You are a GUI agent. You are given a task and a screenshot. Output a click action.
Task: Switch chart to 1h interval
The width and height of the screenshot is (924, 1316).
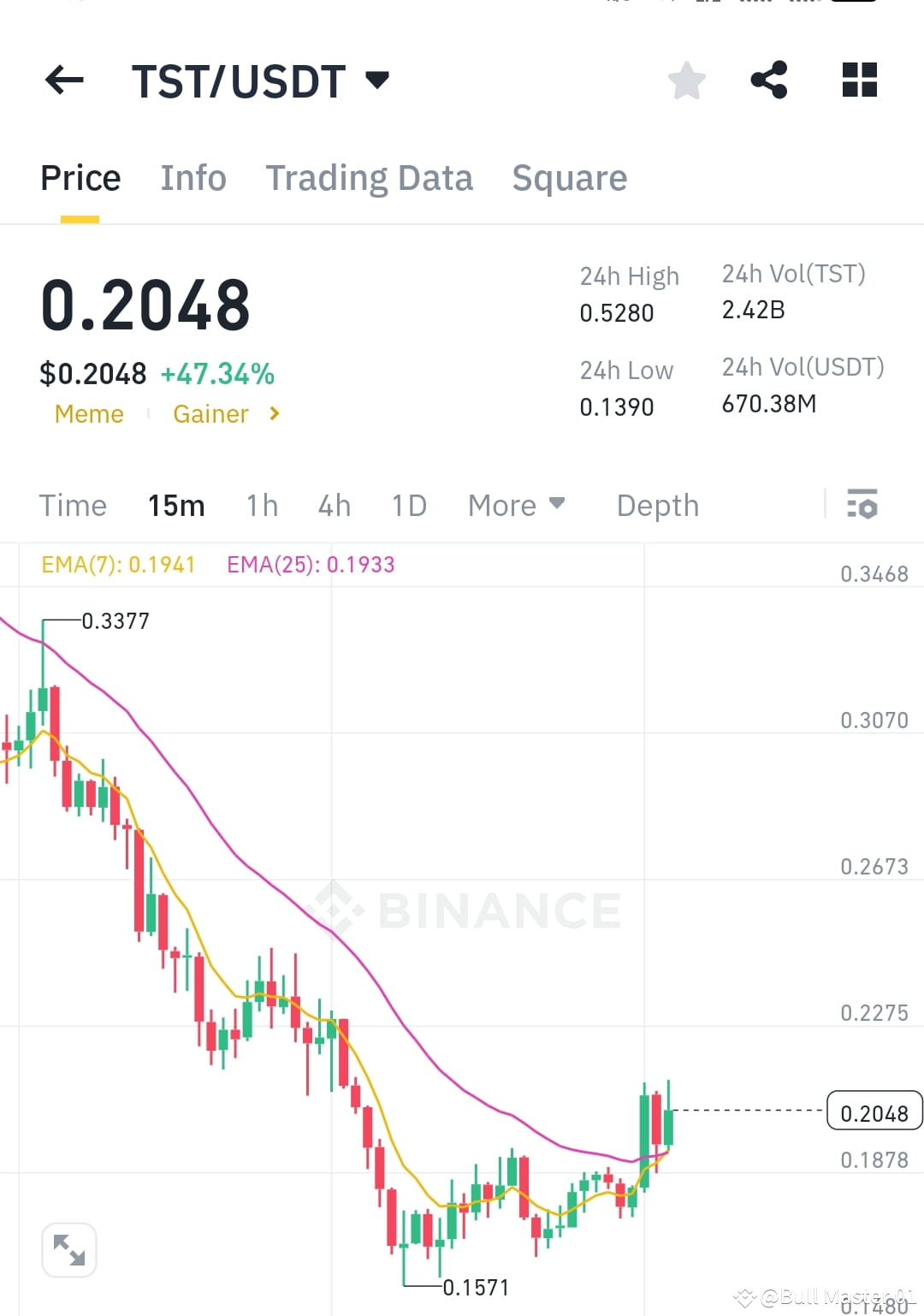pyautogui.click(x=261, y=506)
